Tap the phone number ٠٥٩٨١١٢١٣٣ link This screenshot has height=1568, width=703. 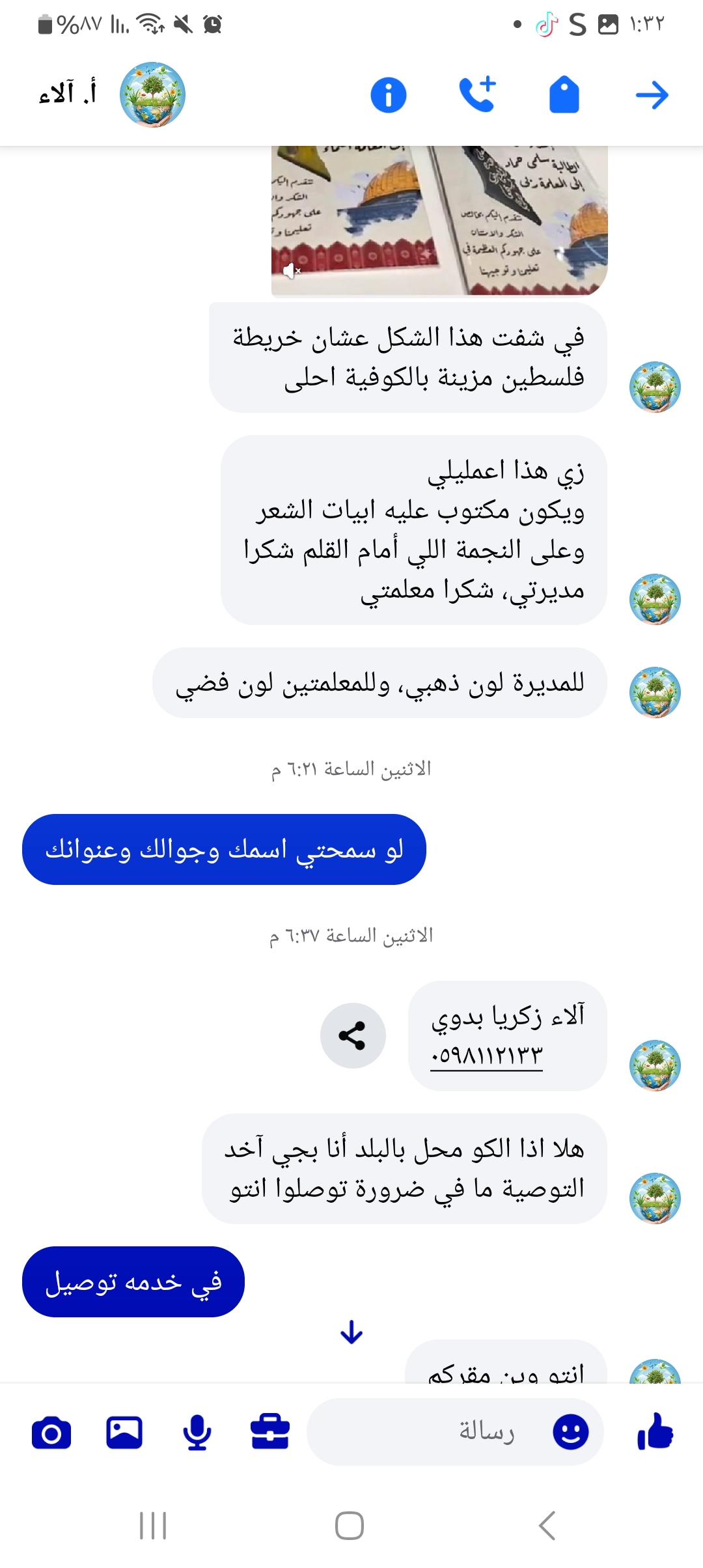(x=486, y=1056)
